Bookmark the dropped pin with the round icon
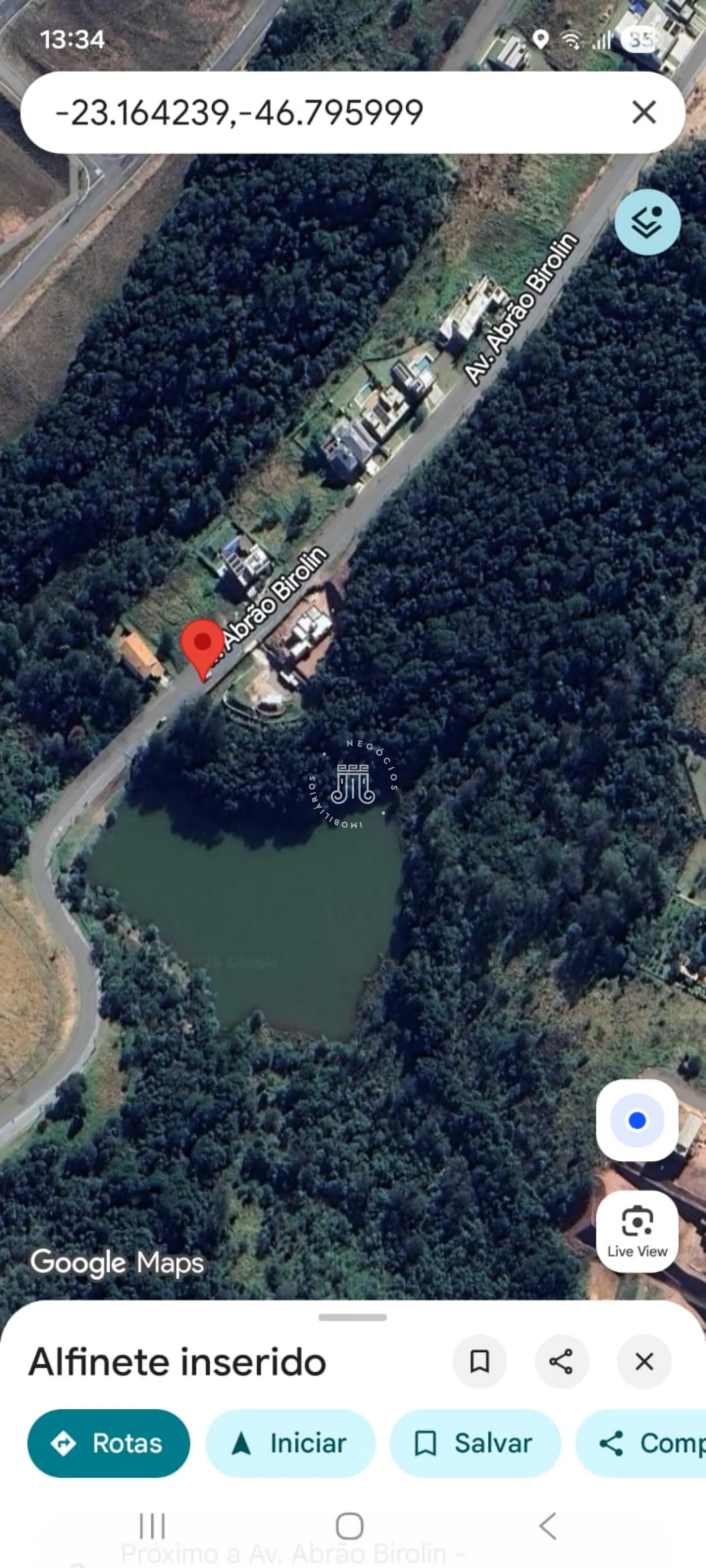The height and width of the screenshot is (1568, 706). pyautogui.click(x=480, y=1362)
